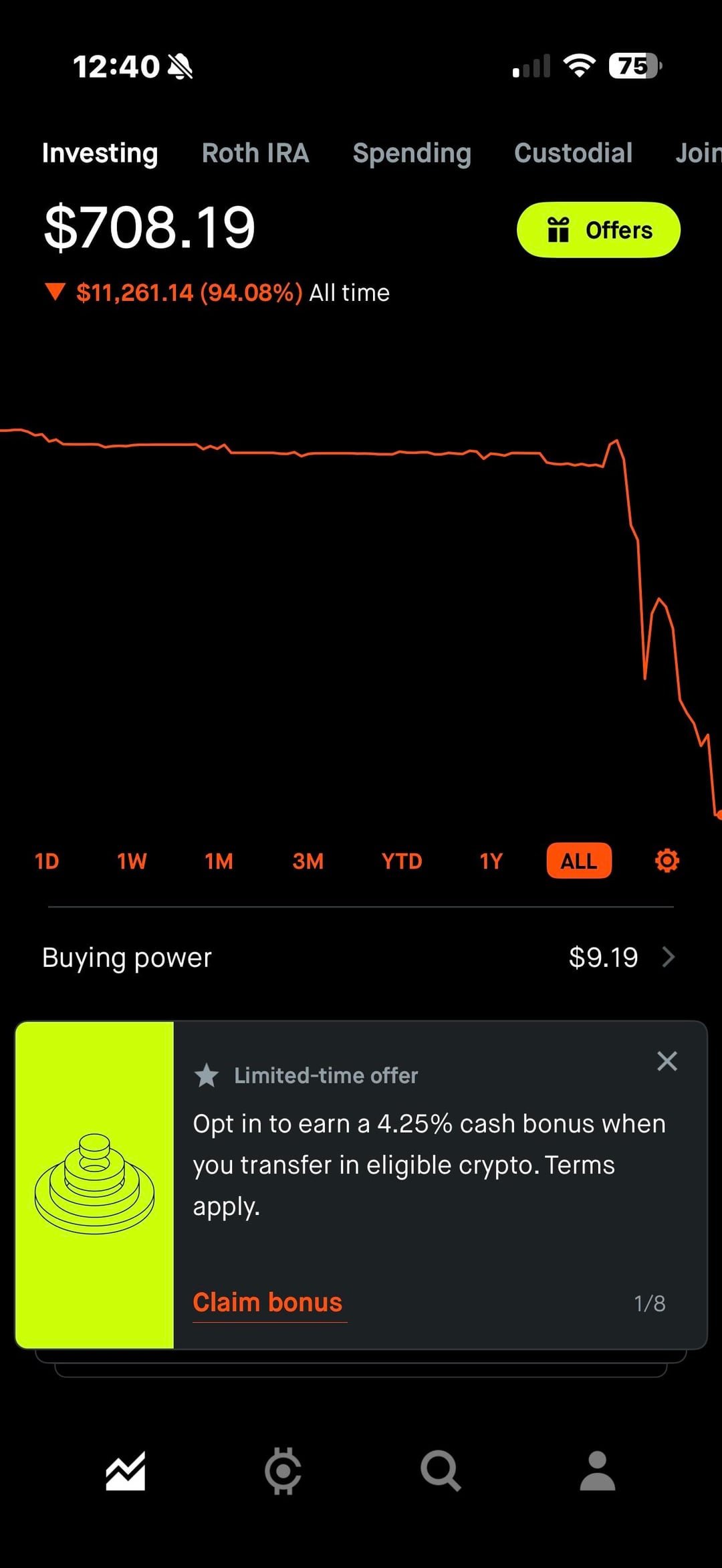722x1568 pixels.
Task: Tap the Claim bonus link
Action: 267,1302
